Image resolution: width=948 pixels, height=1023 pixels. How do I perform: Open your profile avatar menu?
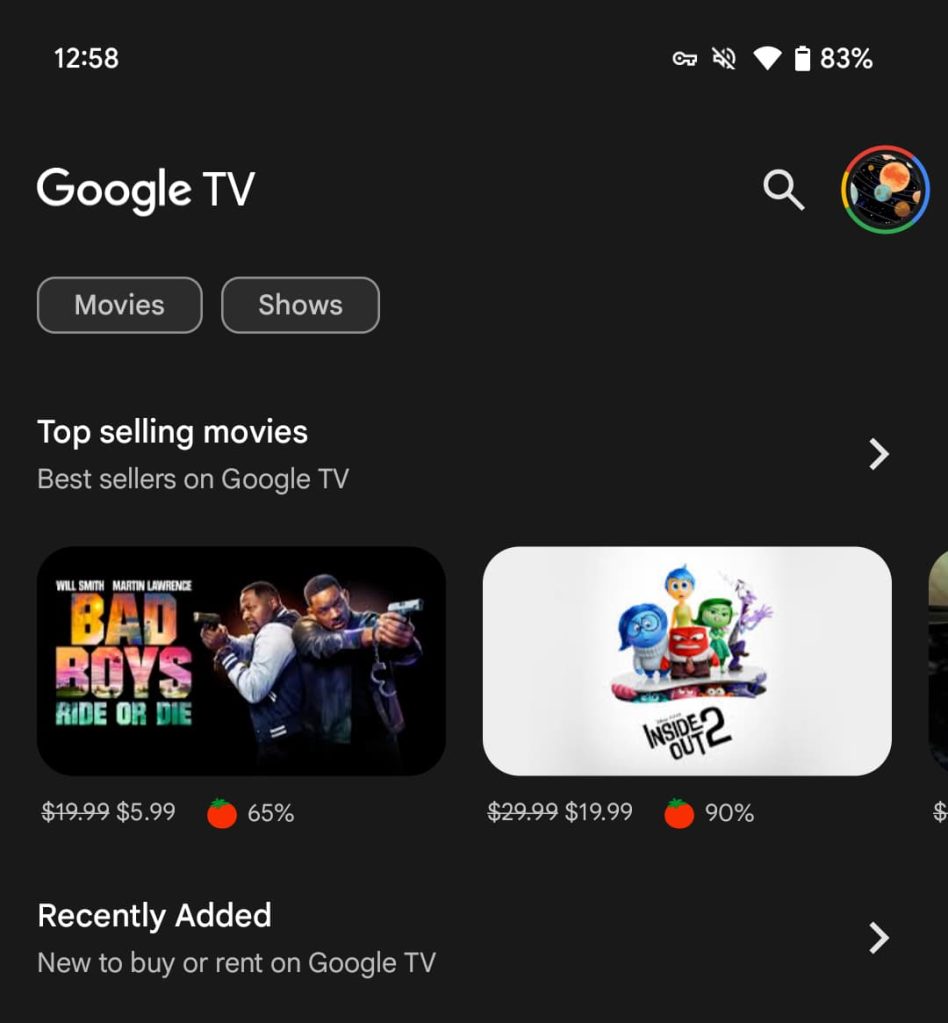click(884, 188)
